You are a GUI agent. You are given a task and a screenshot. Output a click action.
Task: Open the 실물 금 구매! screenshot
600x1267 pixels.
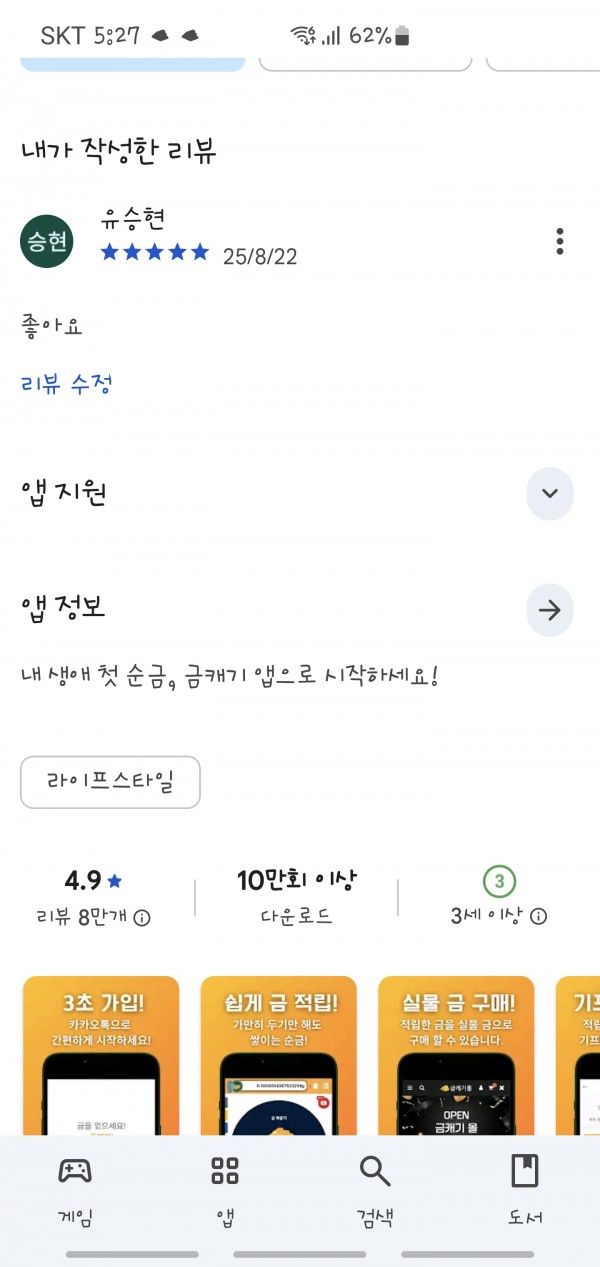click(x=457, y=1055)
